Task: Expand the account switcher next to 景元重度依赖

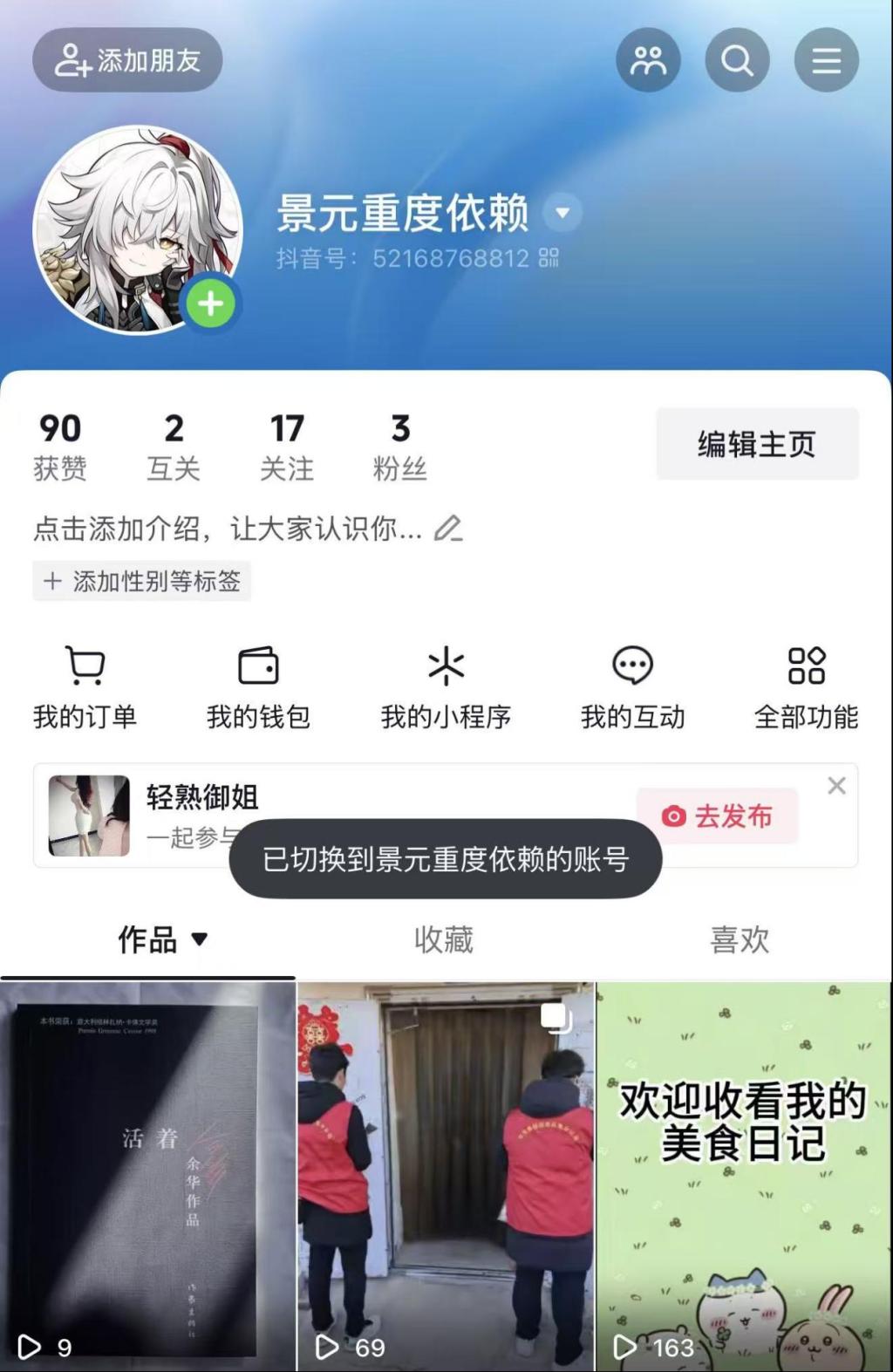Action: click(x=562, y=212)
